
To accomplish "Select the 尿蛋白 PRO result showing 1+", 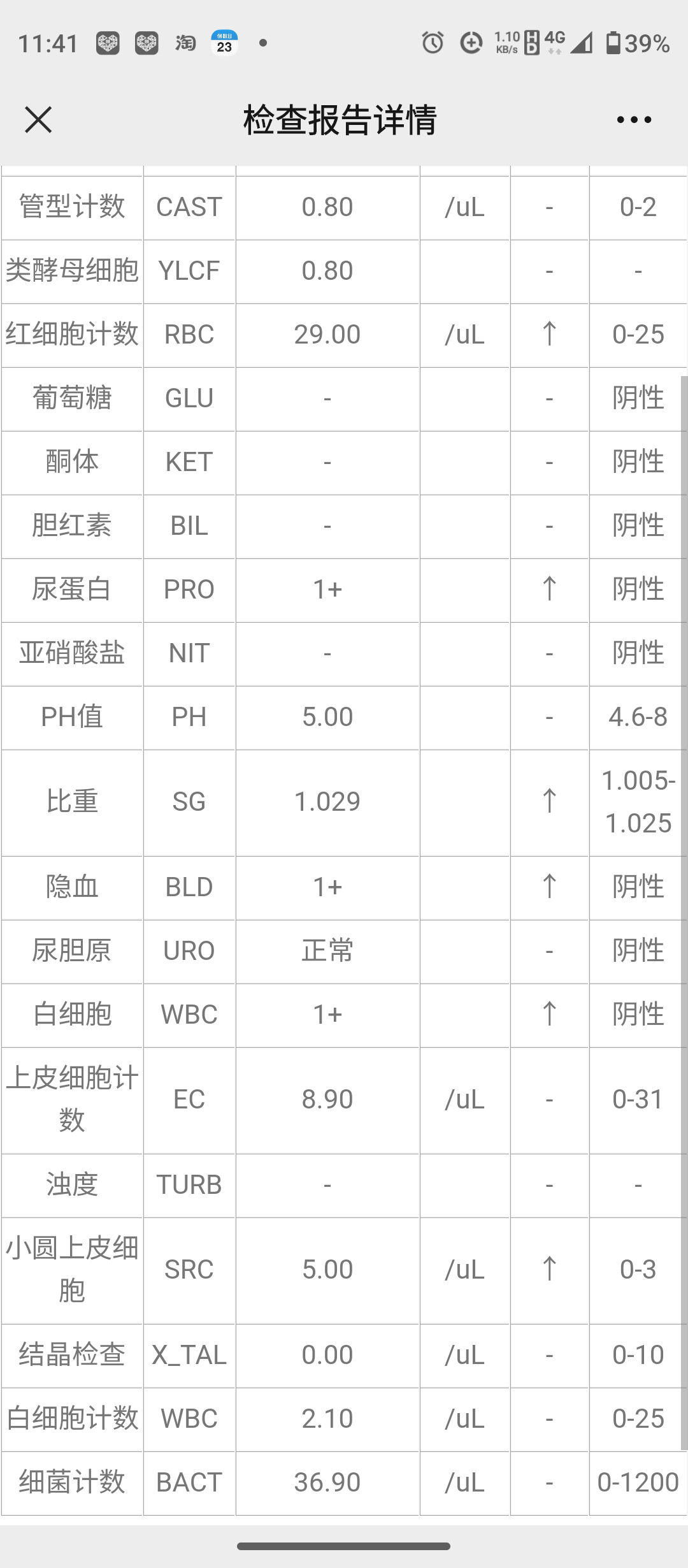I will click(328, 589).
